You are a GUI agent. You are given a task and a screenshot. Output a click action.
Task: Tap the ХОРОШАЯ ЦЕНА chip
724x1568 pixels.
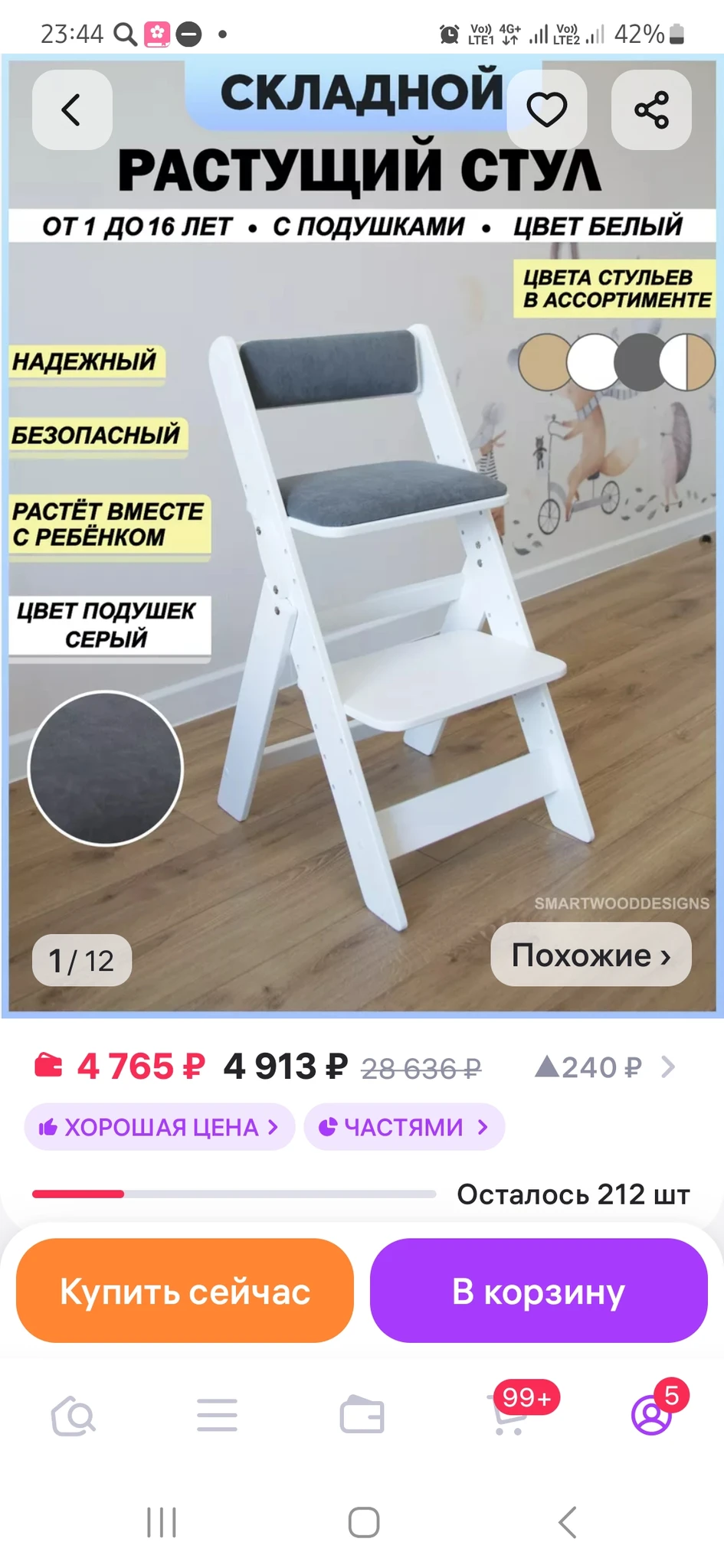click(x=159, y=1127)
